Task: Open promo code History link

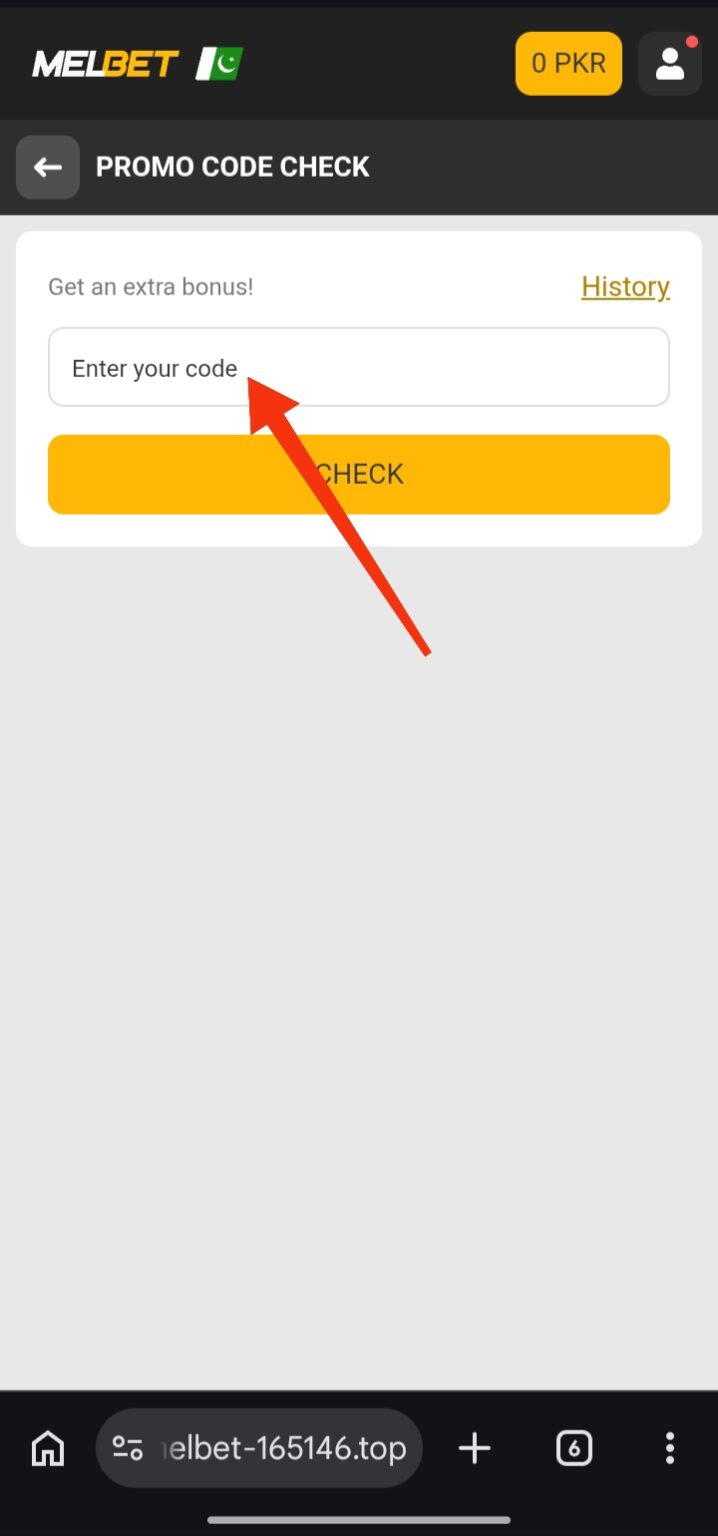Action: [625, 287]
